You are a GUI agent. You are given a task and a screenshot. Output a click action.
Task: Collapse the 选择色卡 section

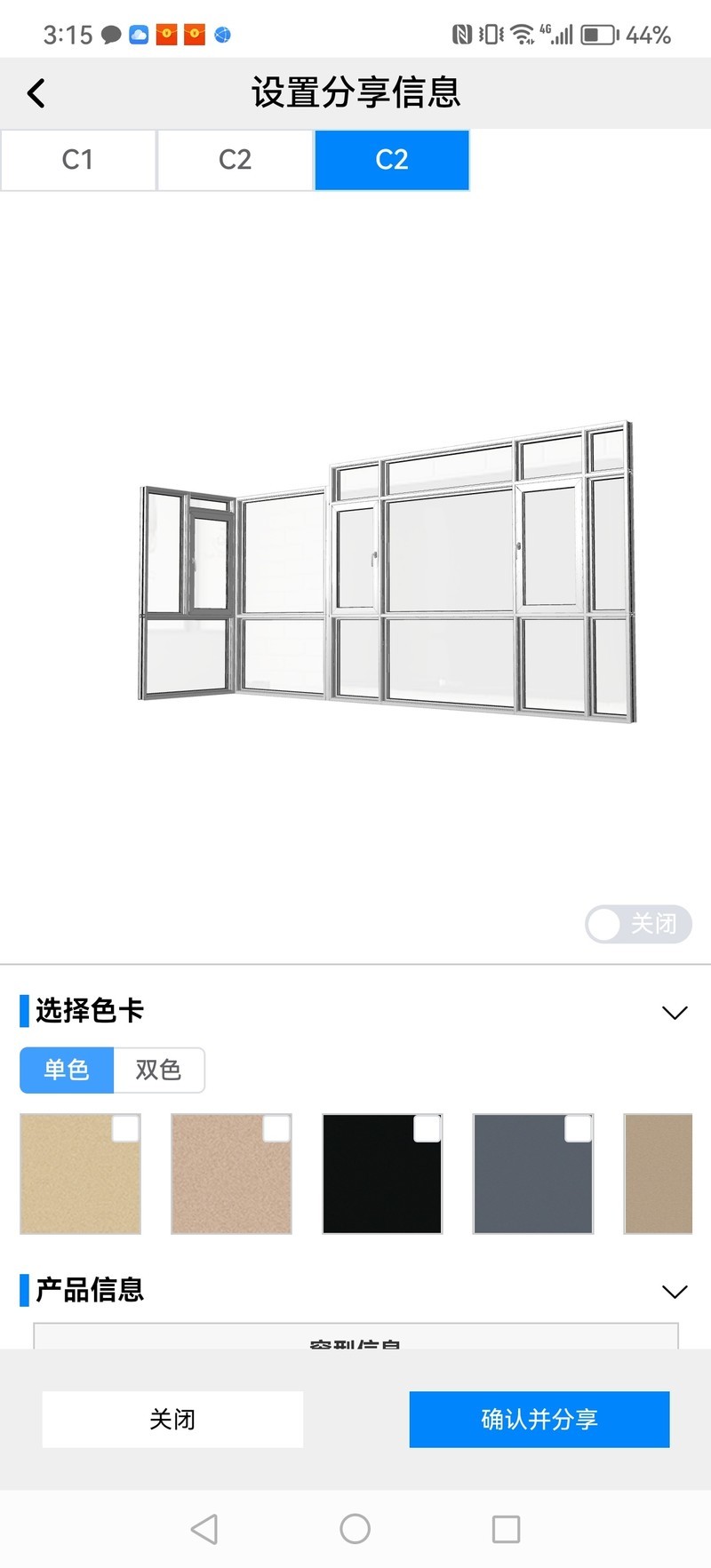pyautogui.click(x=675, y=1013)
